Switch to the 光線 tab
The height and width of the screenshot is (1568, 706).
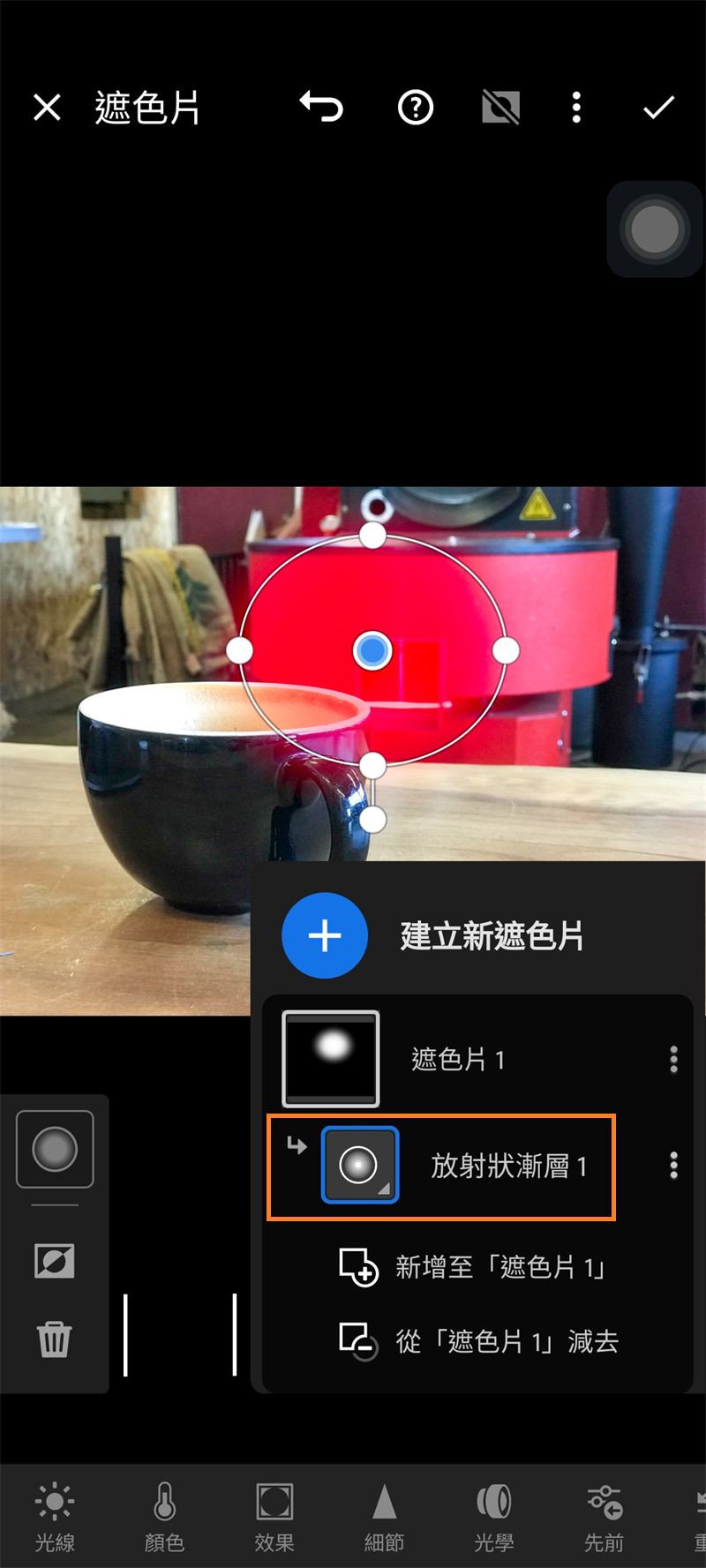coord(55,1515)
